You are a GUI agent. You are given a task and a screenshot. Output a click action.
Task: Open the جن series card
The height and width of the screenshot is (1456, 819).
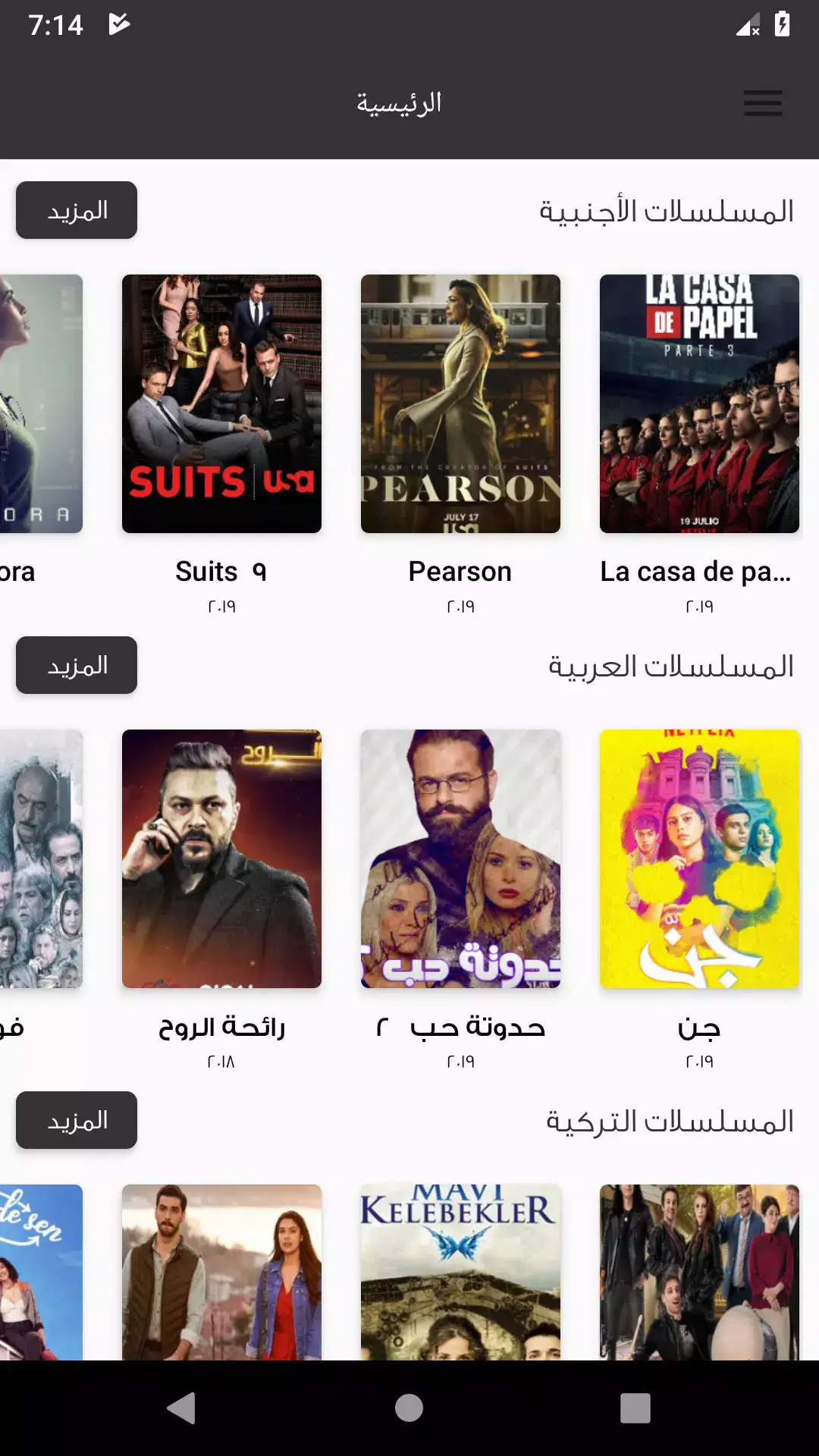pyautogui.click(x=699, y=858)
